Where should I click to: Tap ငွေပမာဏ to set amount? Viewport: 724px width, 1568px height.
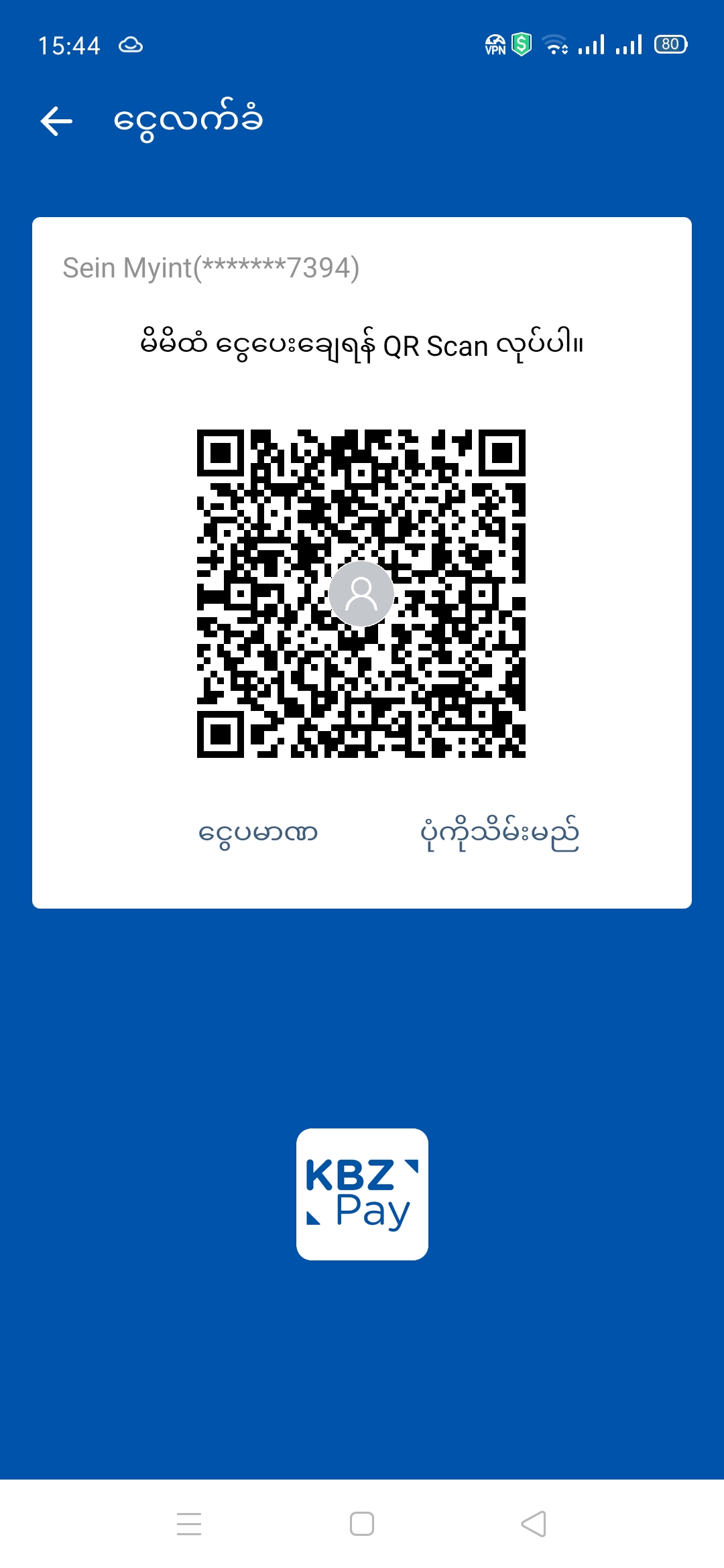pos(258,833)
